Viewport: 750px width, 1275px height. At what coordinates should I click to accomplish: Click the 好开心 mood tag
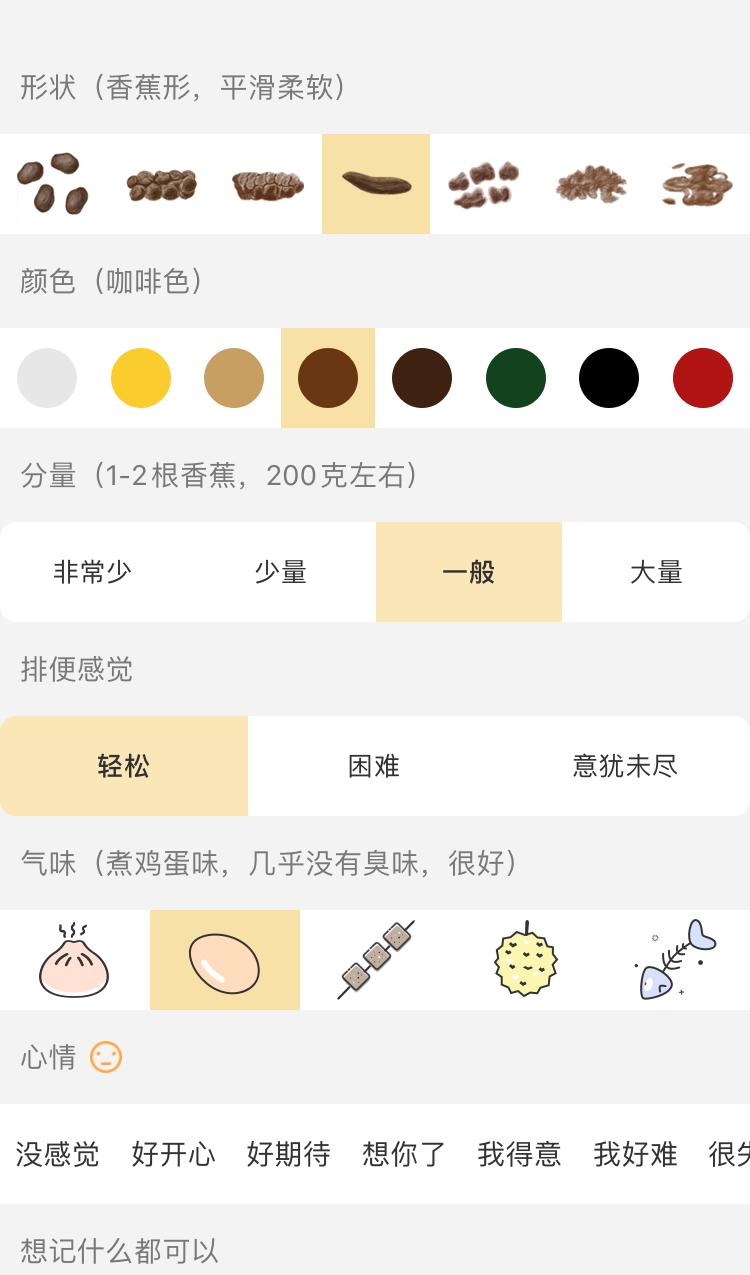click(173, 1155)
